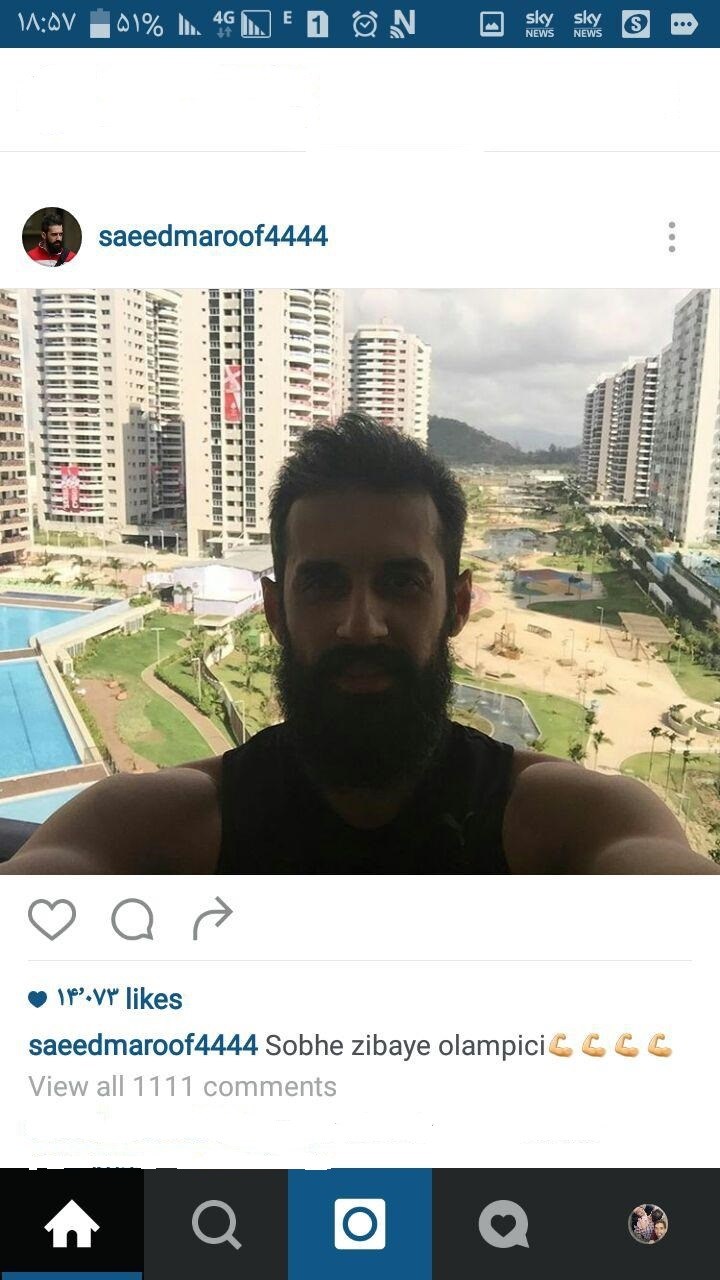720x1280 pixels.
Task: Open the activity heart tab
Action: pyautogui.click(x=504, y=1224)
